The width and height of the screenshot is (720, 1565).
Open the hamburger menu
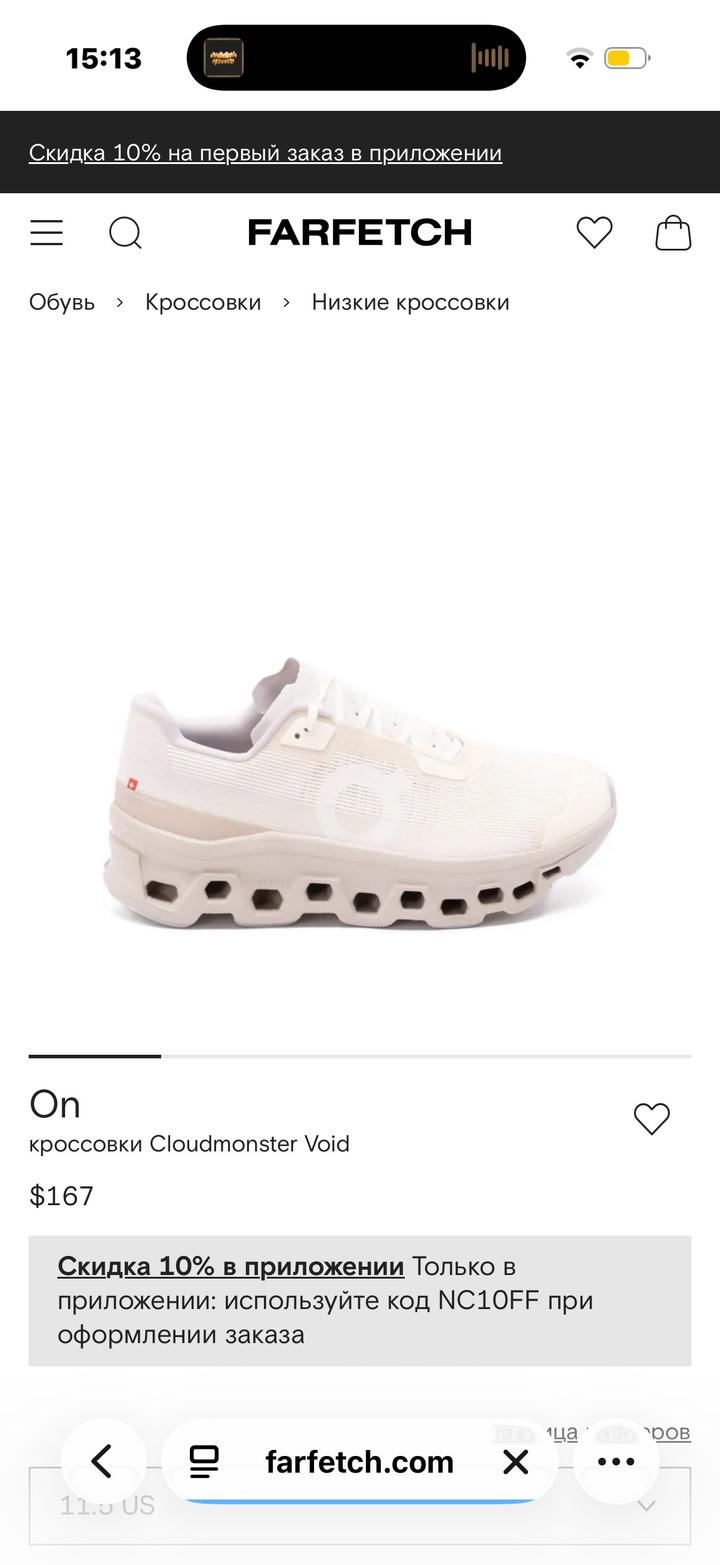(47, 233)
